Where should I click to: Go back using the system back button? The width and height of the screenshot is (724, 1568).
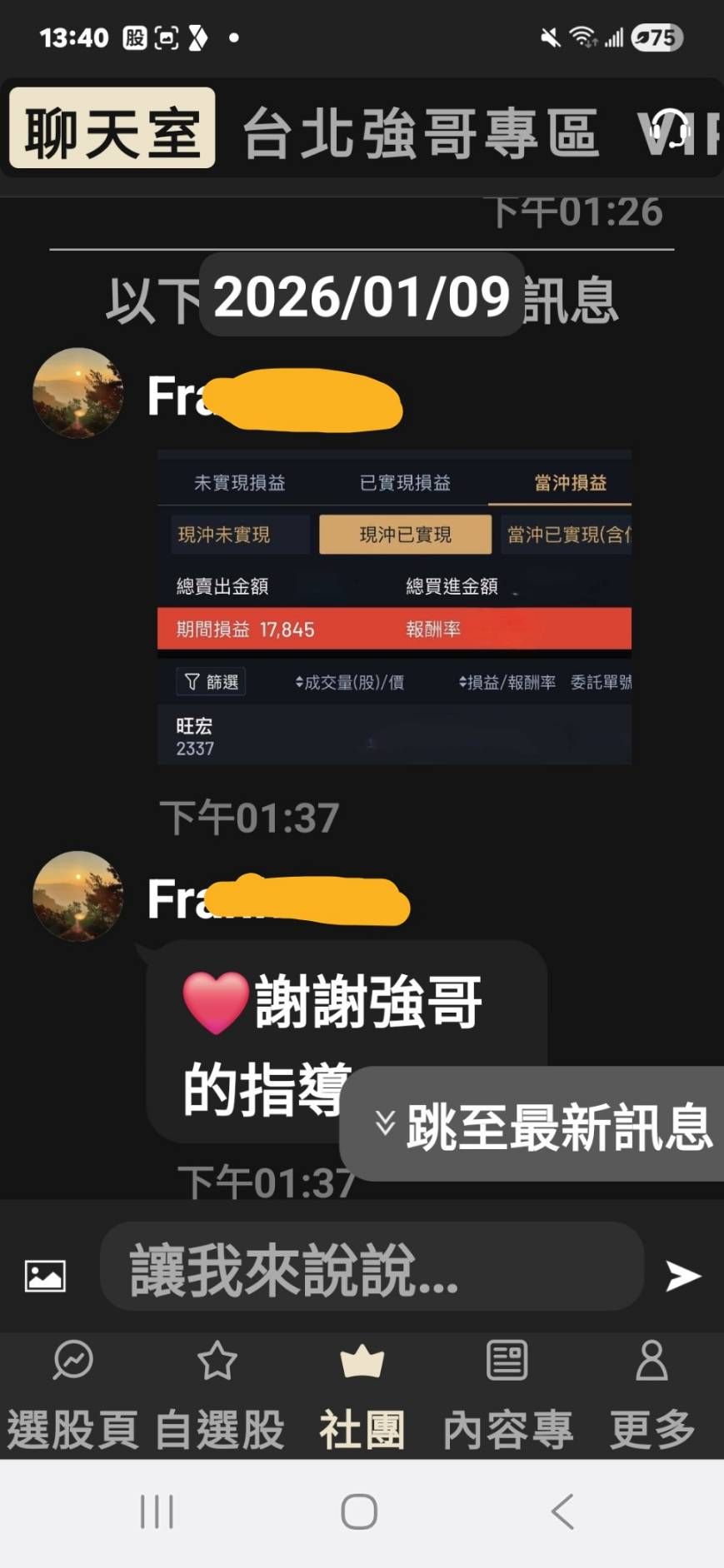coord(563,1511)
